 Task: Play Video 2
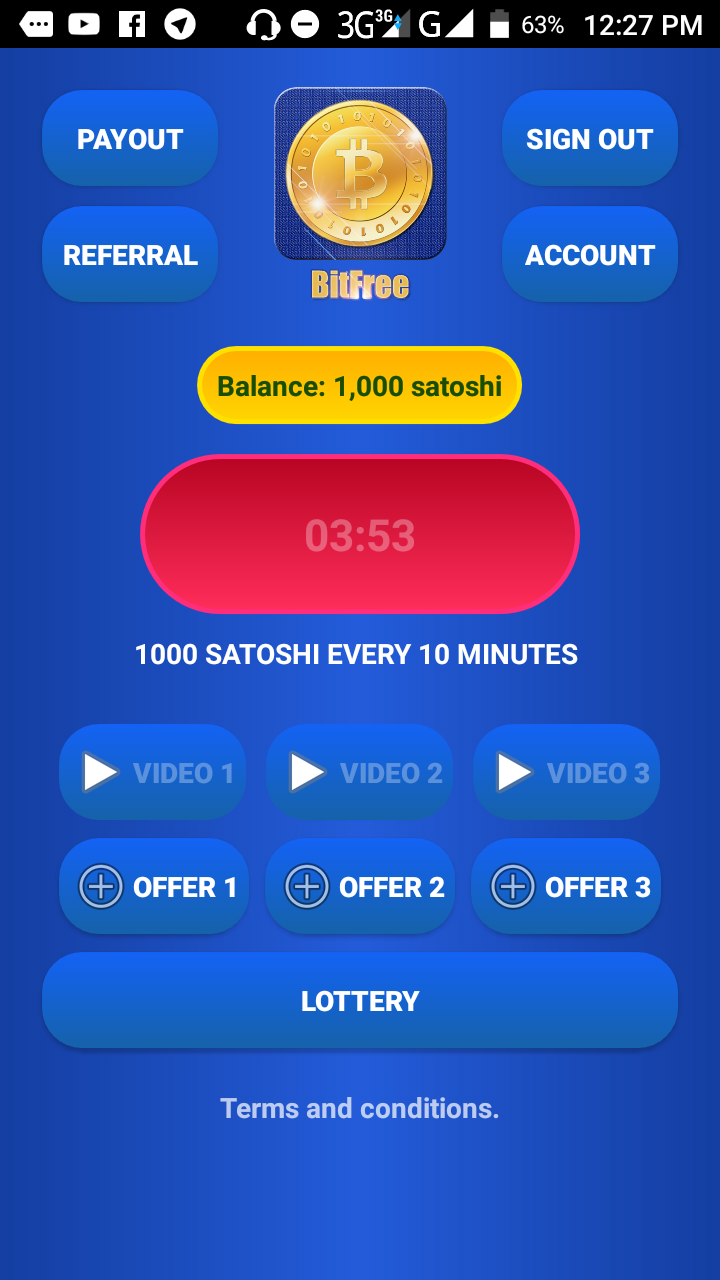point(360,772)
